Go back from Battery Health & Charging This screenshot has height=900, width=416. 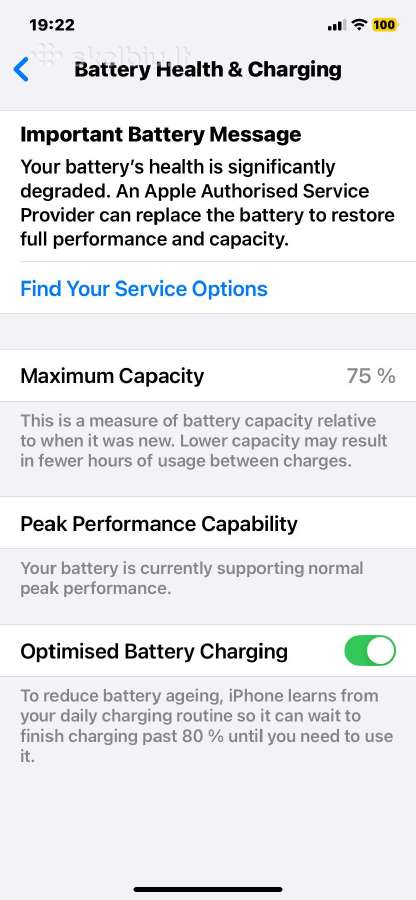point(21,70)
